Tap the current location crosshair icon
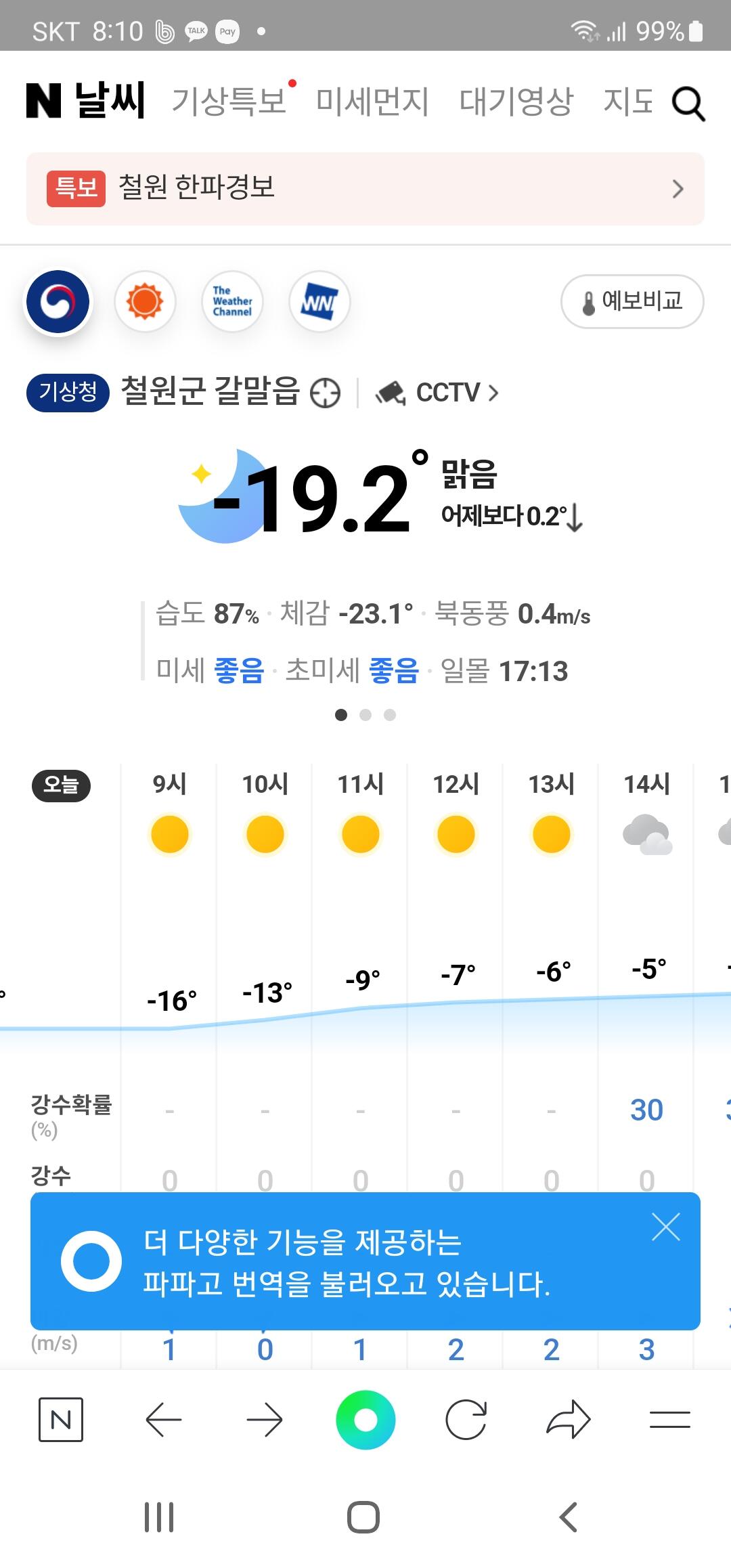The height and width of the screenshot is (1568, 731). [x=325, y=393]
